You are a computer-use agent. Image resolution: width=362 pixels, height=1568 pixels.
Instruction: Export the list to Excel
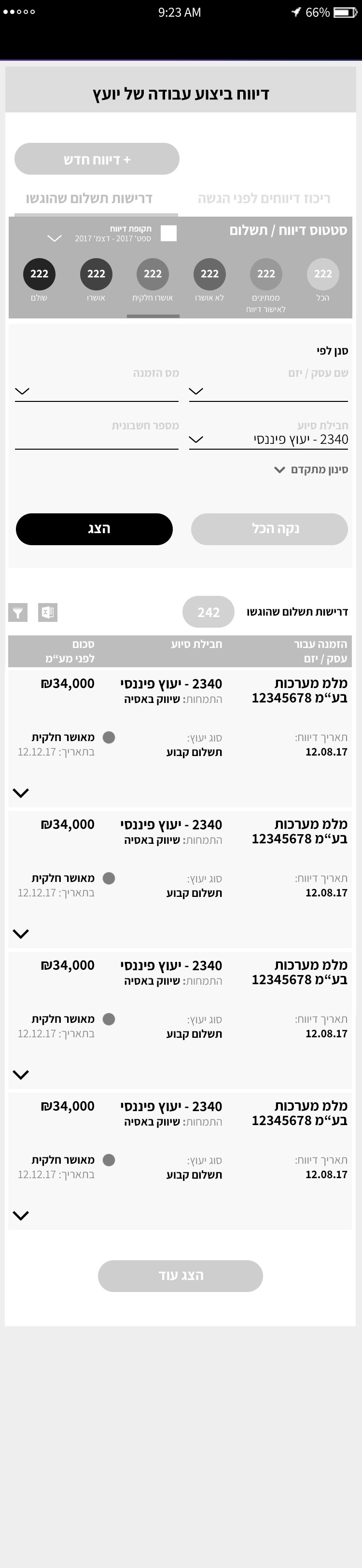pos(47,612)
